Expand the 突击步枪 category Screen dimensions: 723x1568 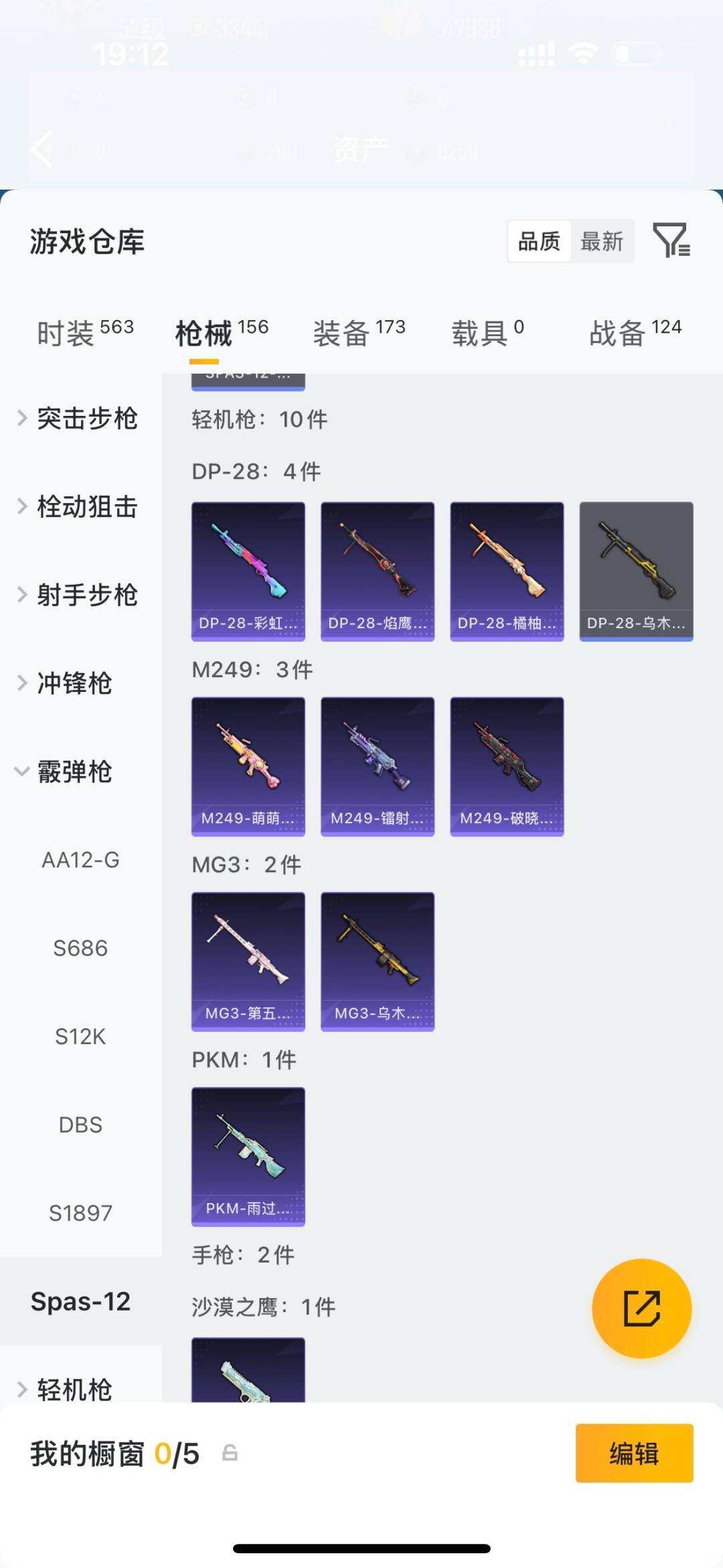79,419
